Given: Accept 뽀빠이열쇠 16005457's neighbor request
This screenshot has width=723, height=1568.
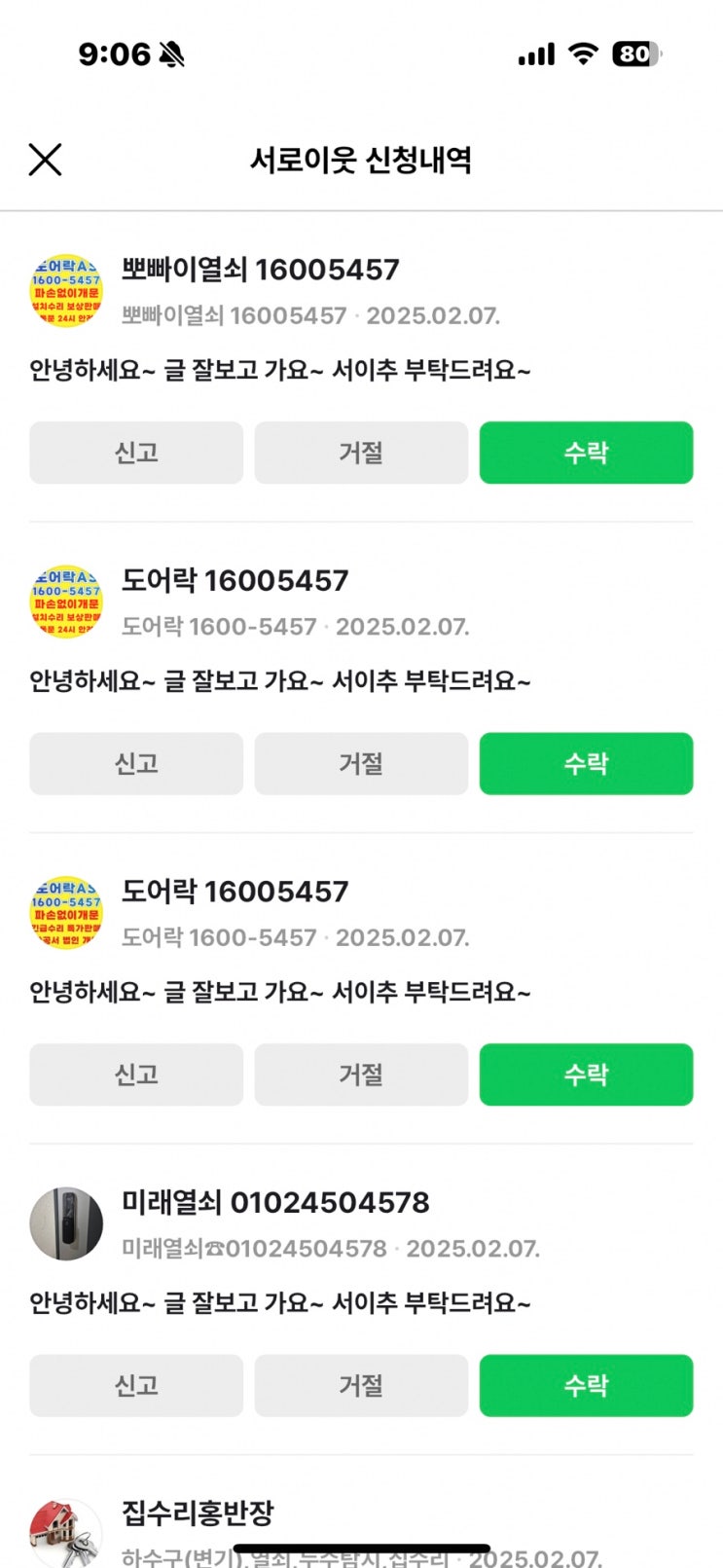Looking at the screenshot, I should pos(586,453).
